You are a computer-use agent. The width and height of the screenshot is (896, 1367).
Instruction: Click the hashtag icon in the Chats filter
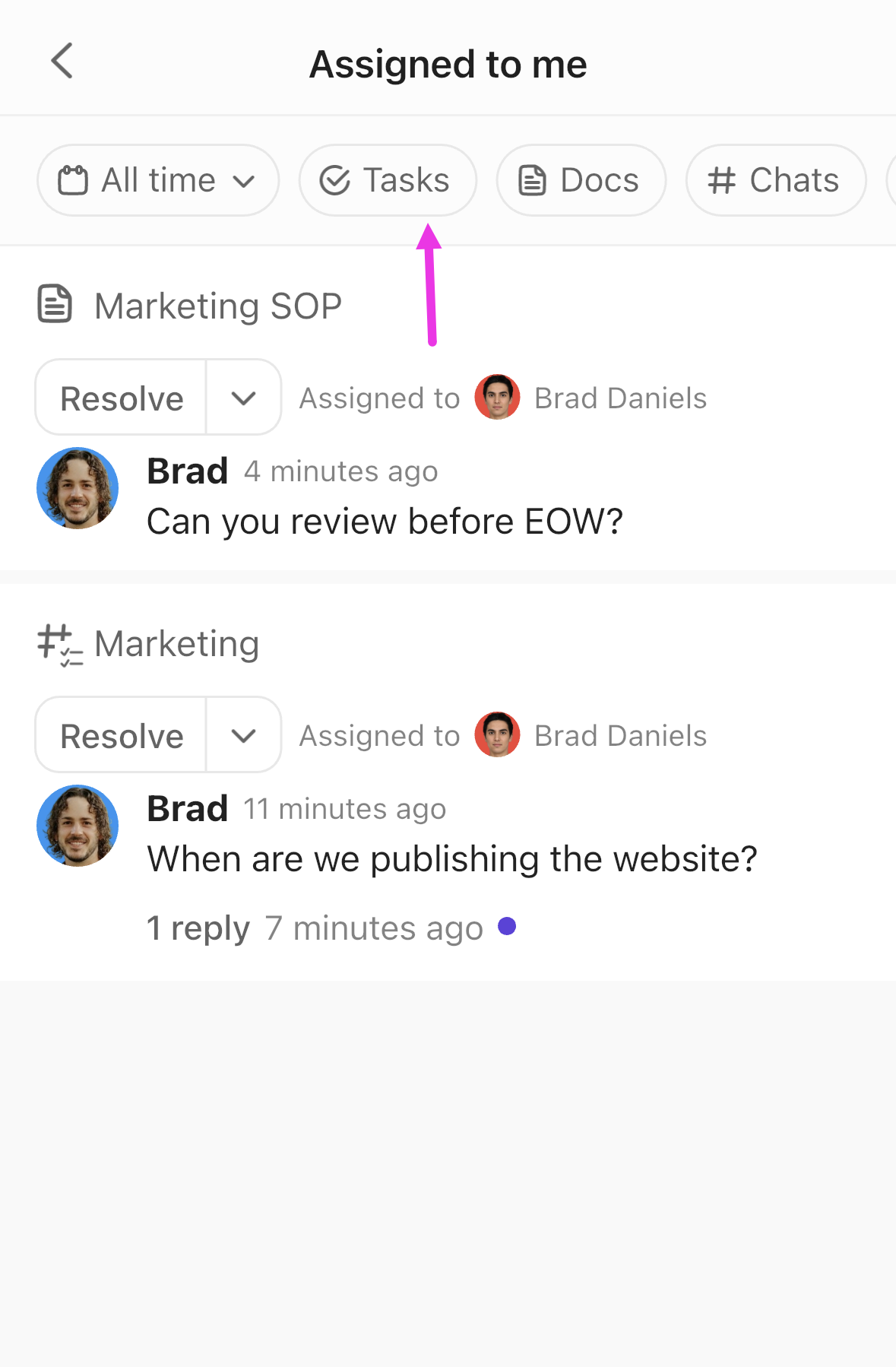pyautogui.click(x=721, y=180)
